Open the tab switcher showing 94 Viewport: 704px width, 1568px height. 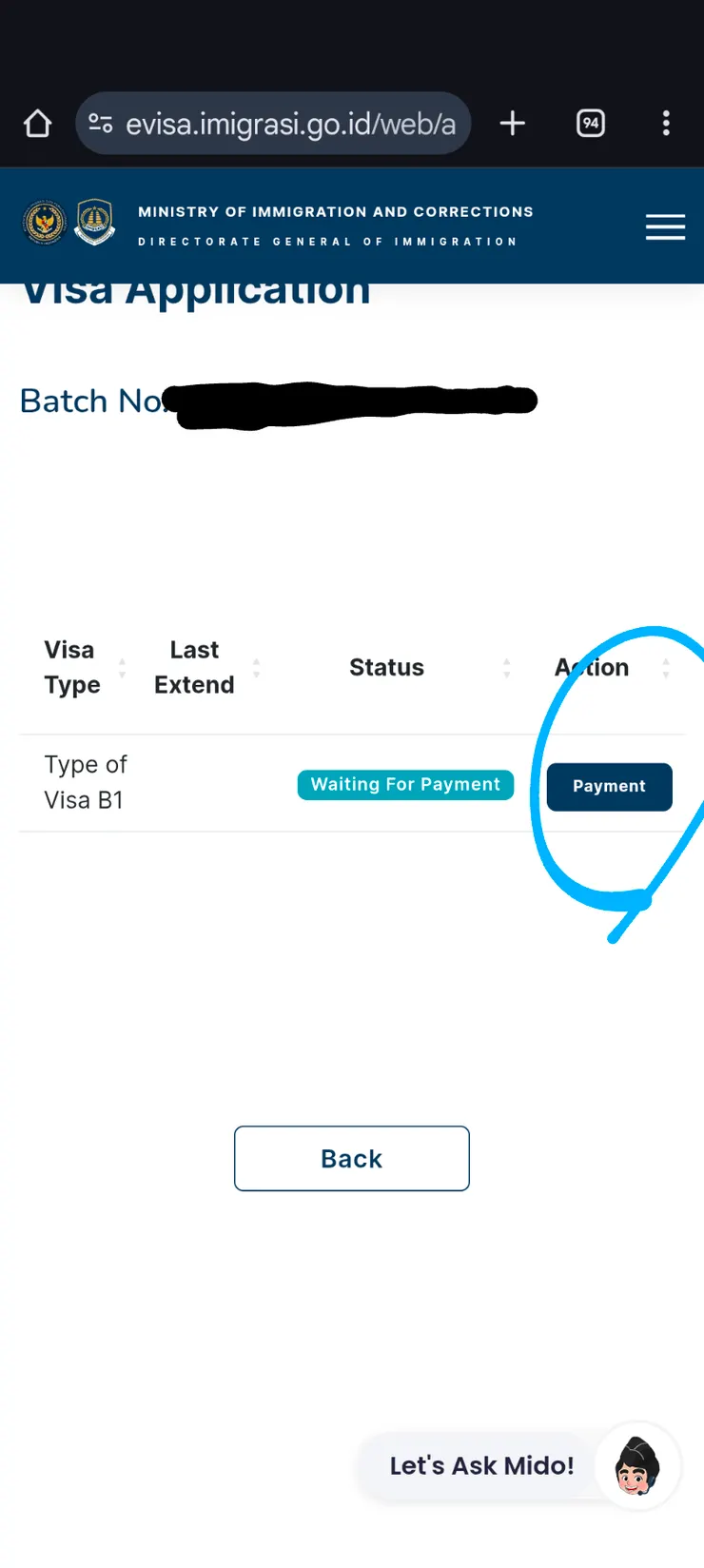point(591,124)
